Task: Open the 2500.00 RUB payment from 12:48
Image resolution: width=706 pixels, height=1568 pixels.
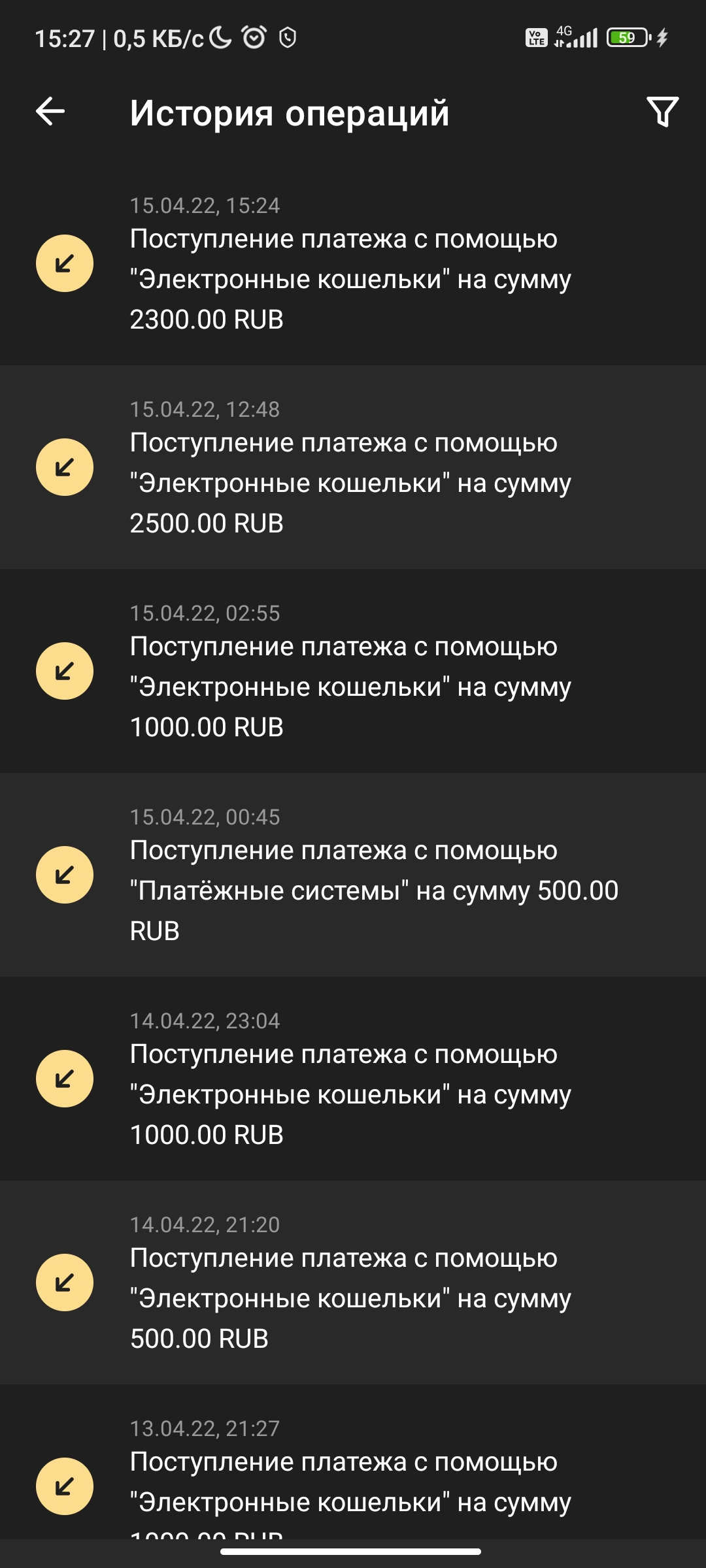Action: pos(353,467)
